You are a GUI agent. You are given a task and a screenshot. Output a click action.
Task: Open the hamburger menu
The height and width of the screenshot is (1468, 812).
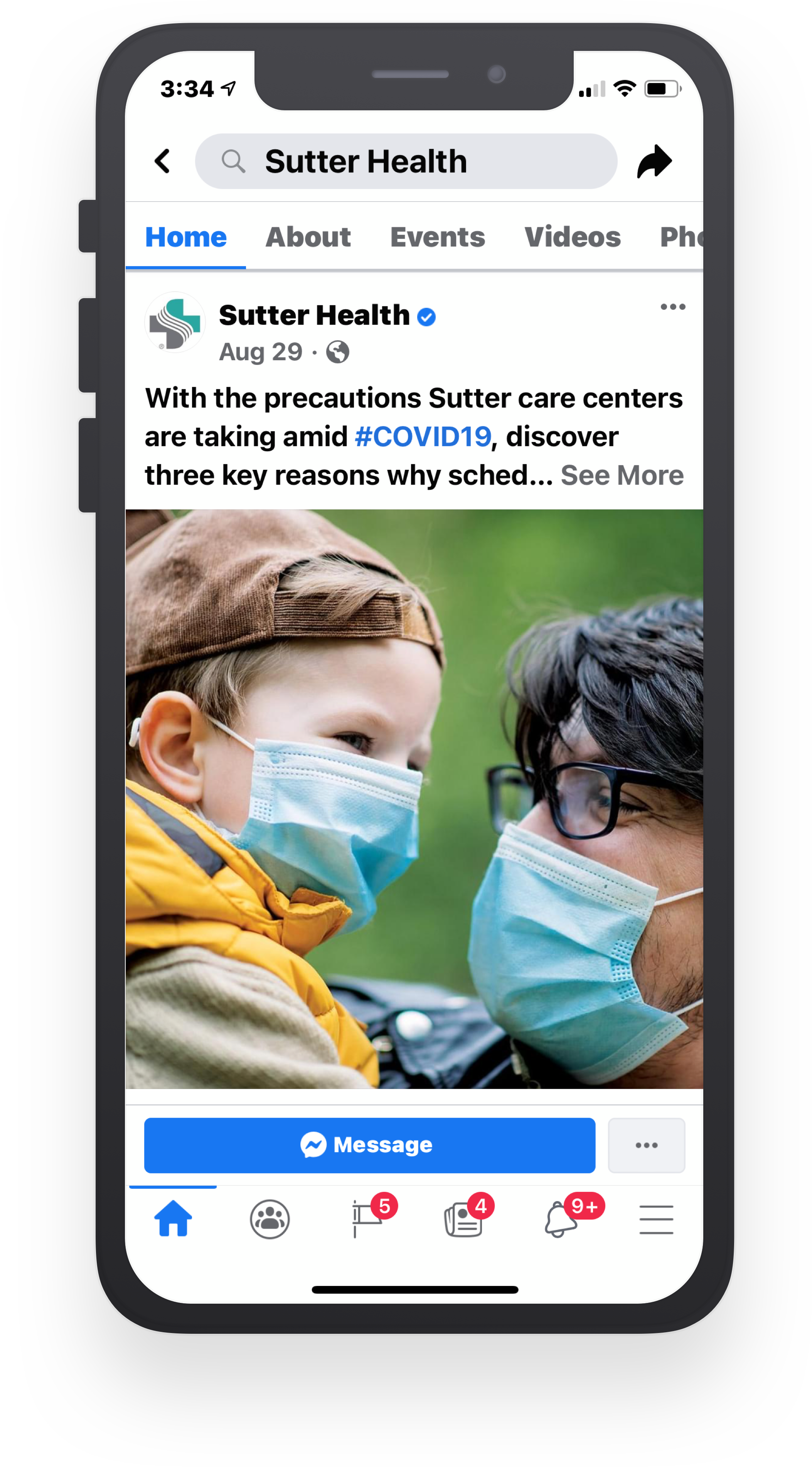(x=656, y=1220)
